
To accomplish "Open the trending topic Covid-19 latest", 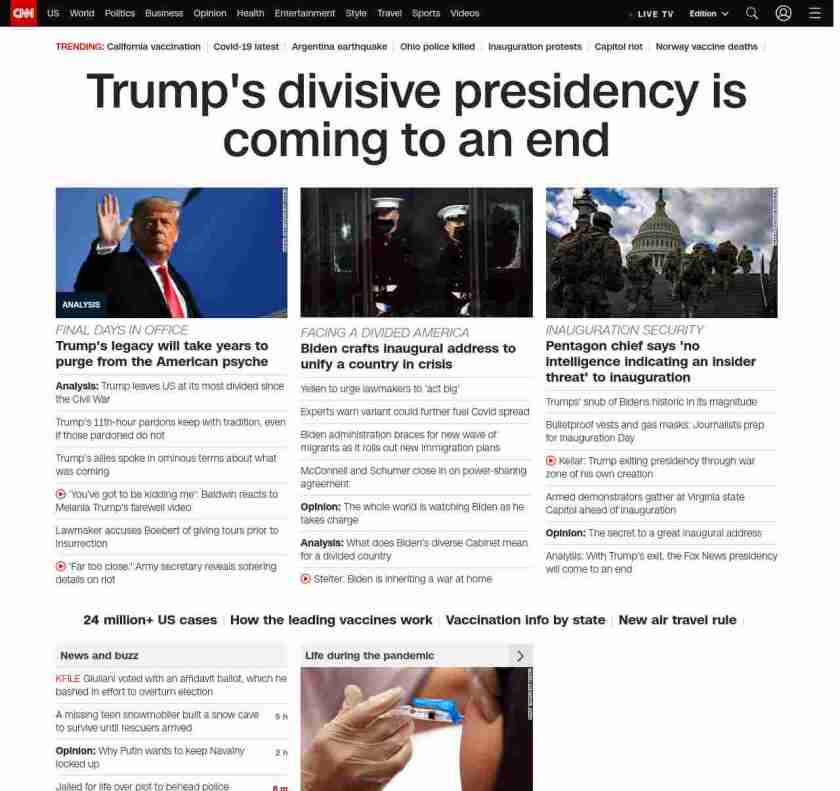I will (246, 47).
